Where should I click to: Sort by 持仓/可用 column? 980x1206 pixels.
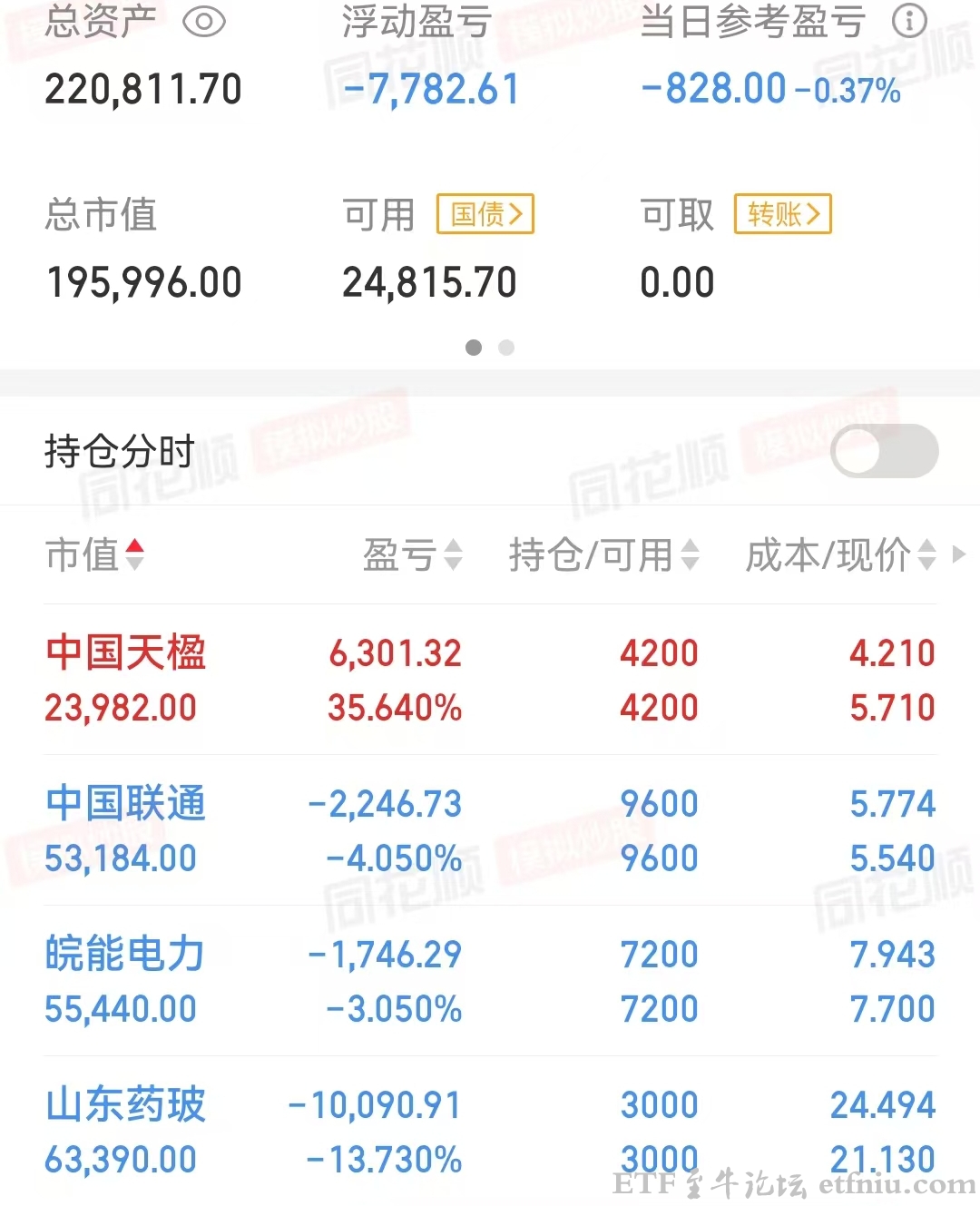coord(603,554)
